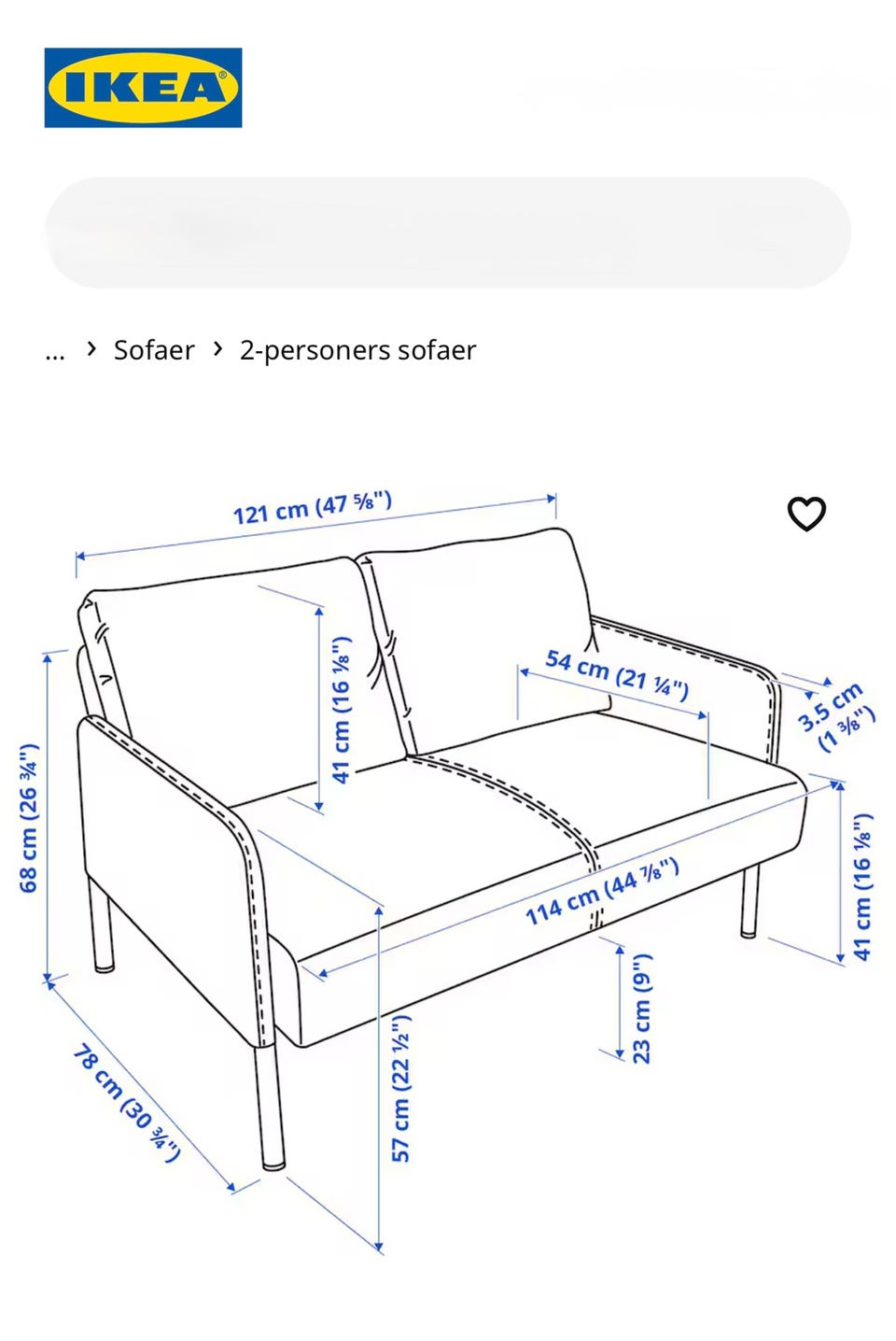
Task: Follow the Sofaer breadcrumb link
Action: point(153,349)
